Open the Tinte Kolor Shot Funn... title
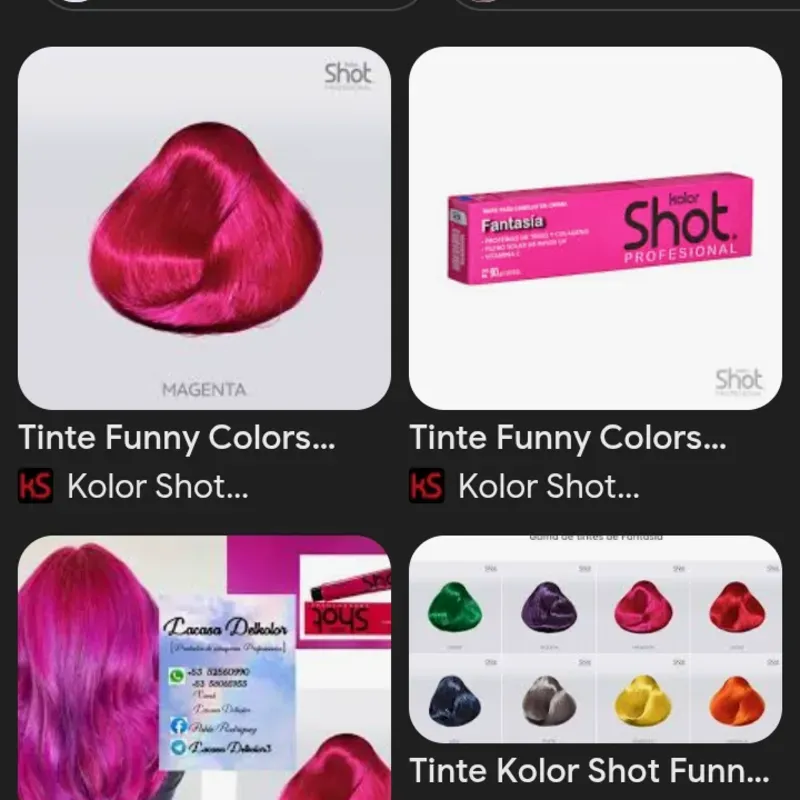Image resolution: width=800 pixels, height=800 pixels. (x=589, y=771)
